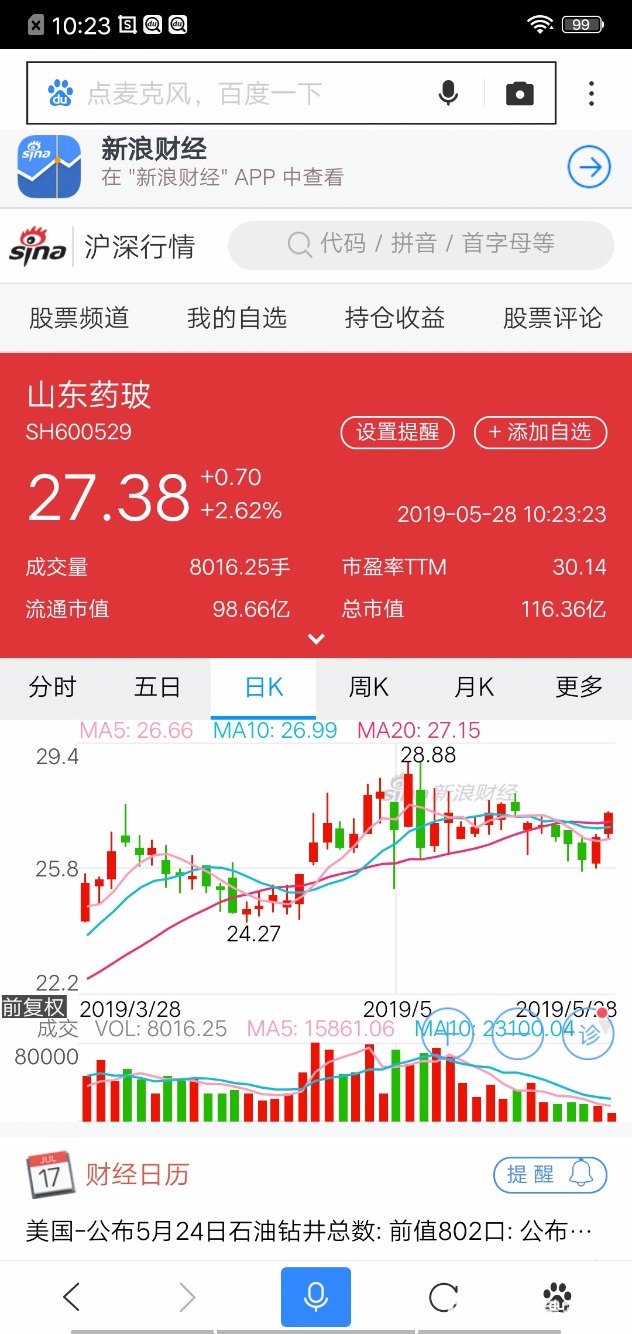The width and height of the screenshot is (632, 1334).
Task: Expand more stock details with the down chevron
Action: coord(316,639)
